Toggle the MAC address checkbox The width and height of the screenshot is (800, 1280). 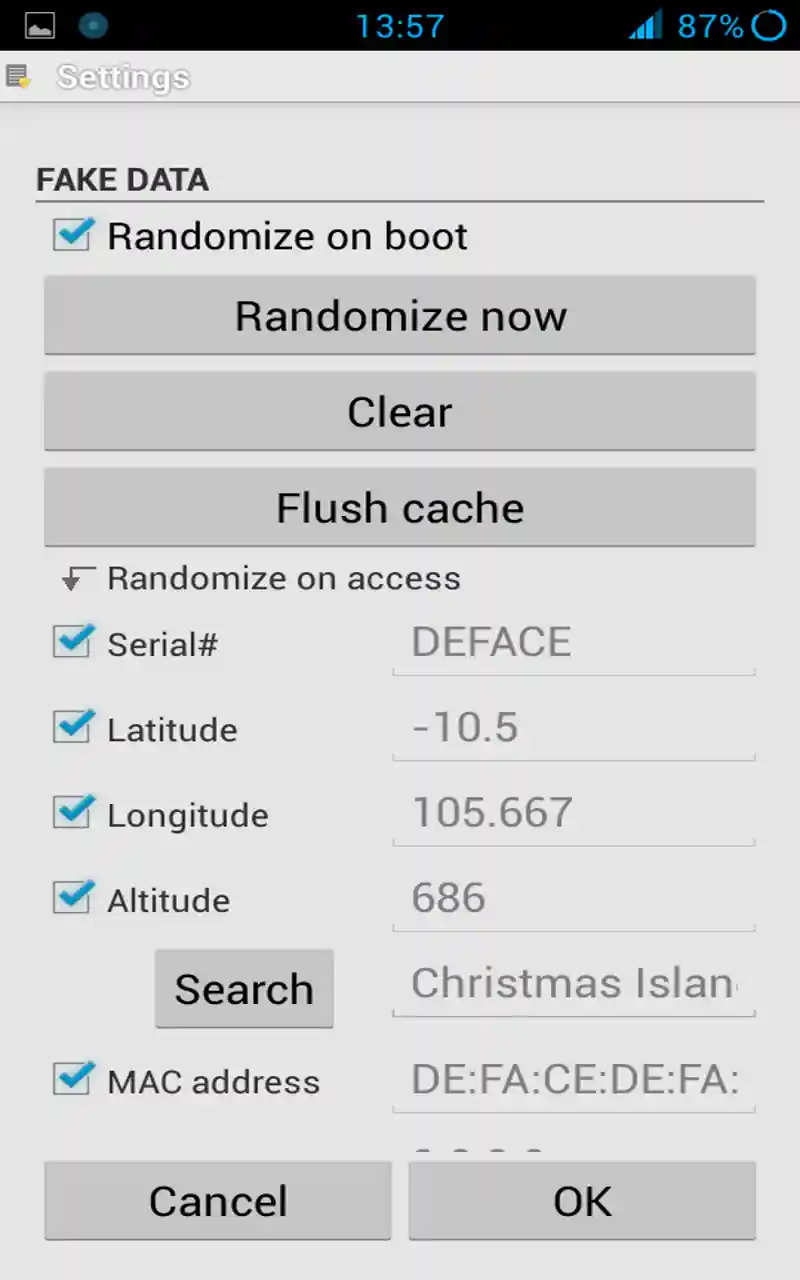(73, 1080)
